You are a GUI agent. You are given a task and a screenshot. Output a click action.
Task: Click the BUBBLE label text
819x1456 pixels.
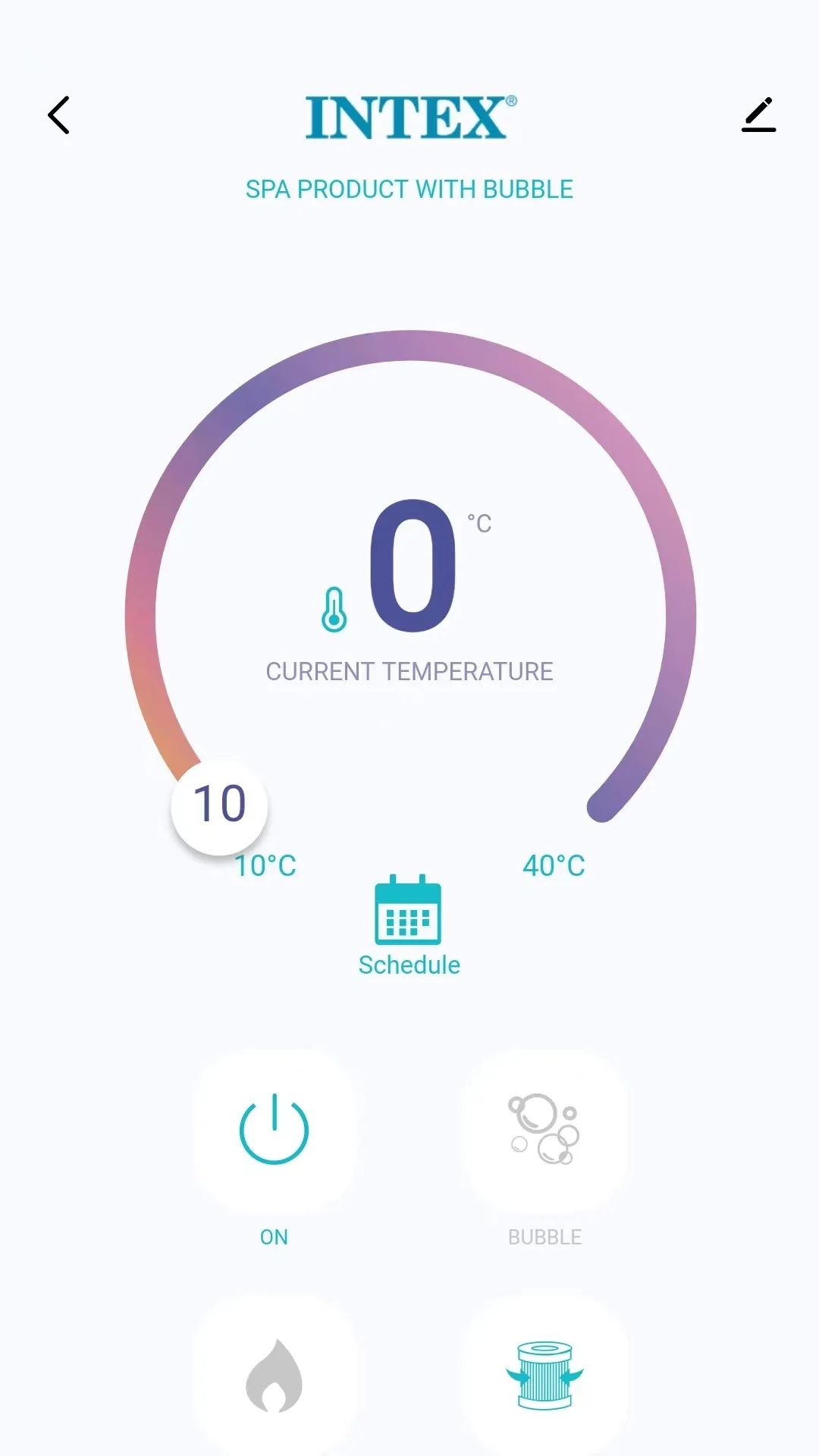(x=544, y=1237)
